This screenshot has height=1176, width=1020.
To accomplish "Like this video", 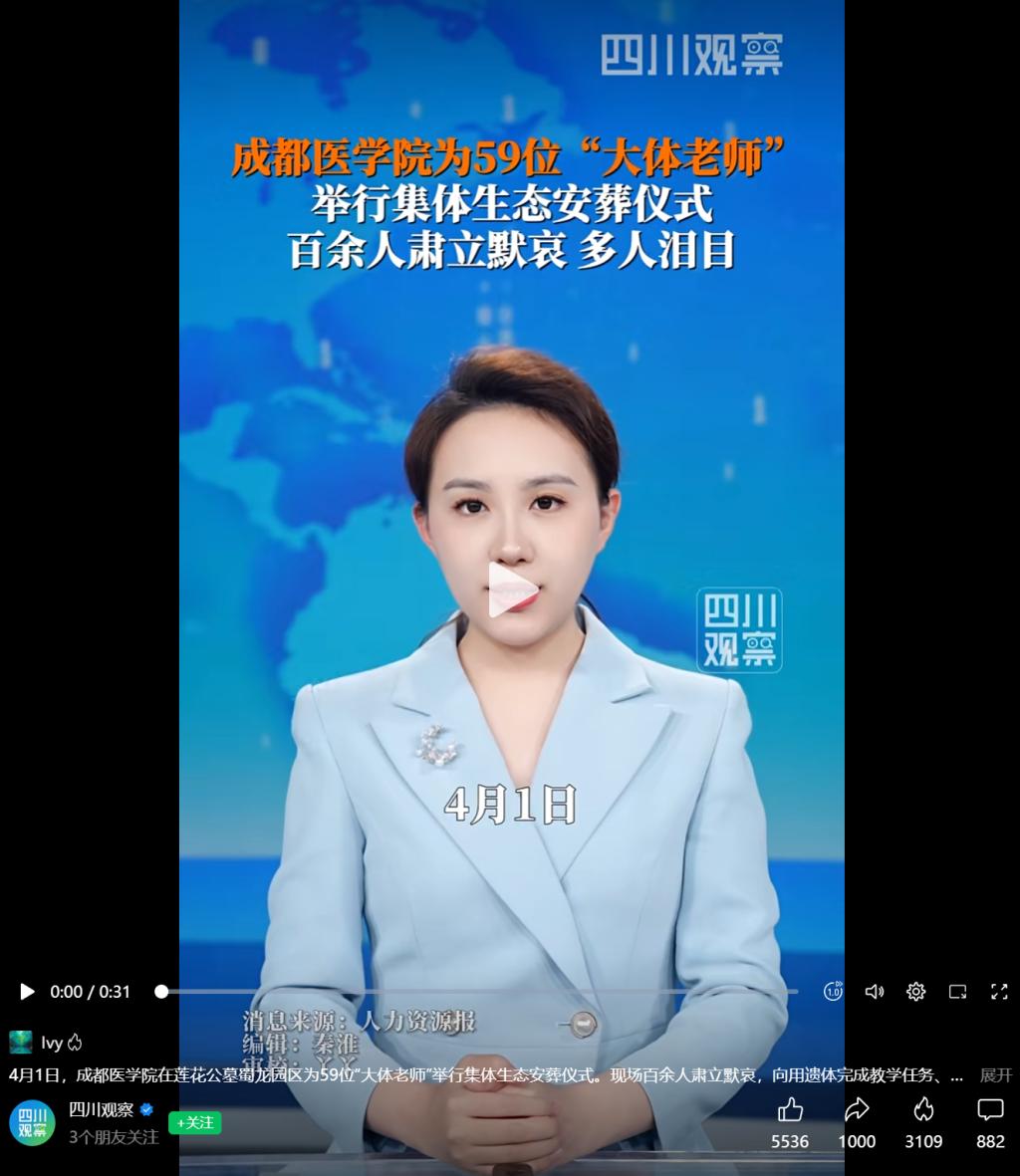I will (790, 1109).
